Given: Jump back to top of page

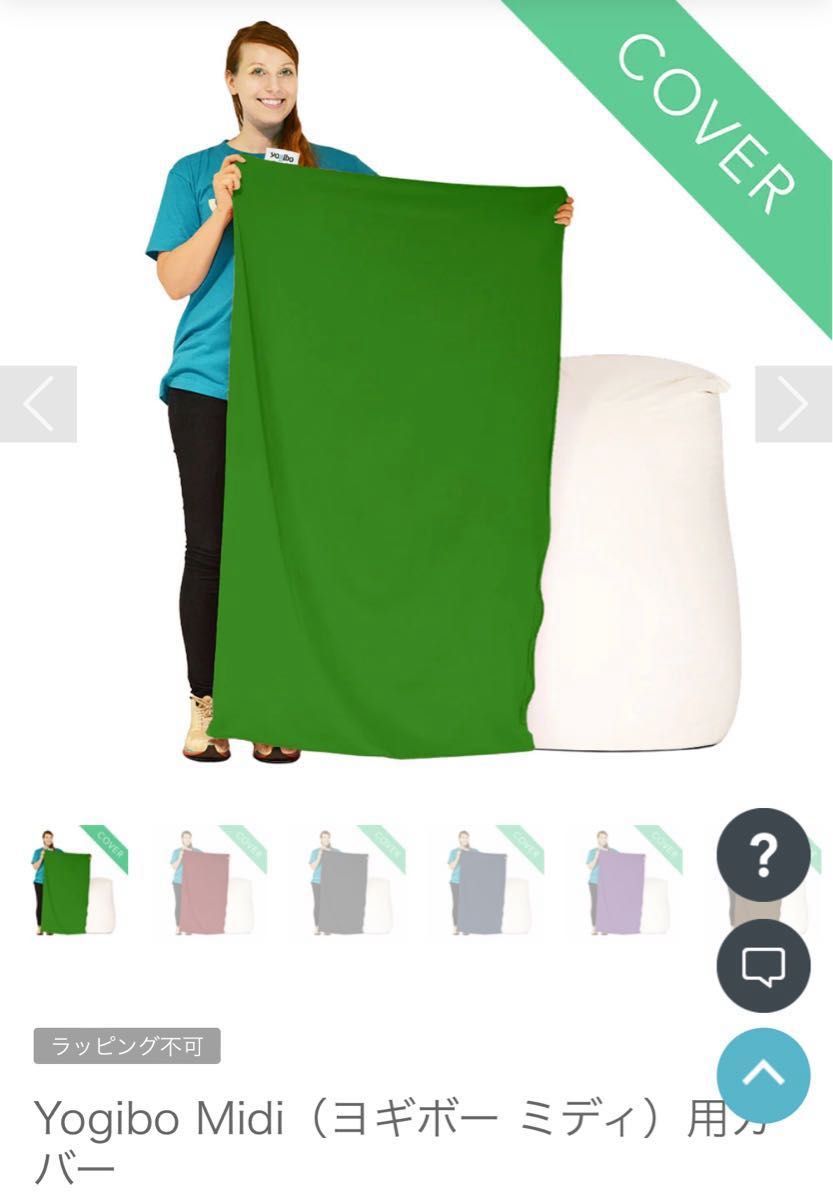Looking at the screenshot, I should tap(763, 1075).
